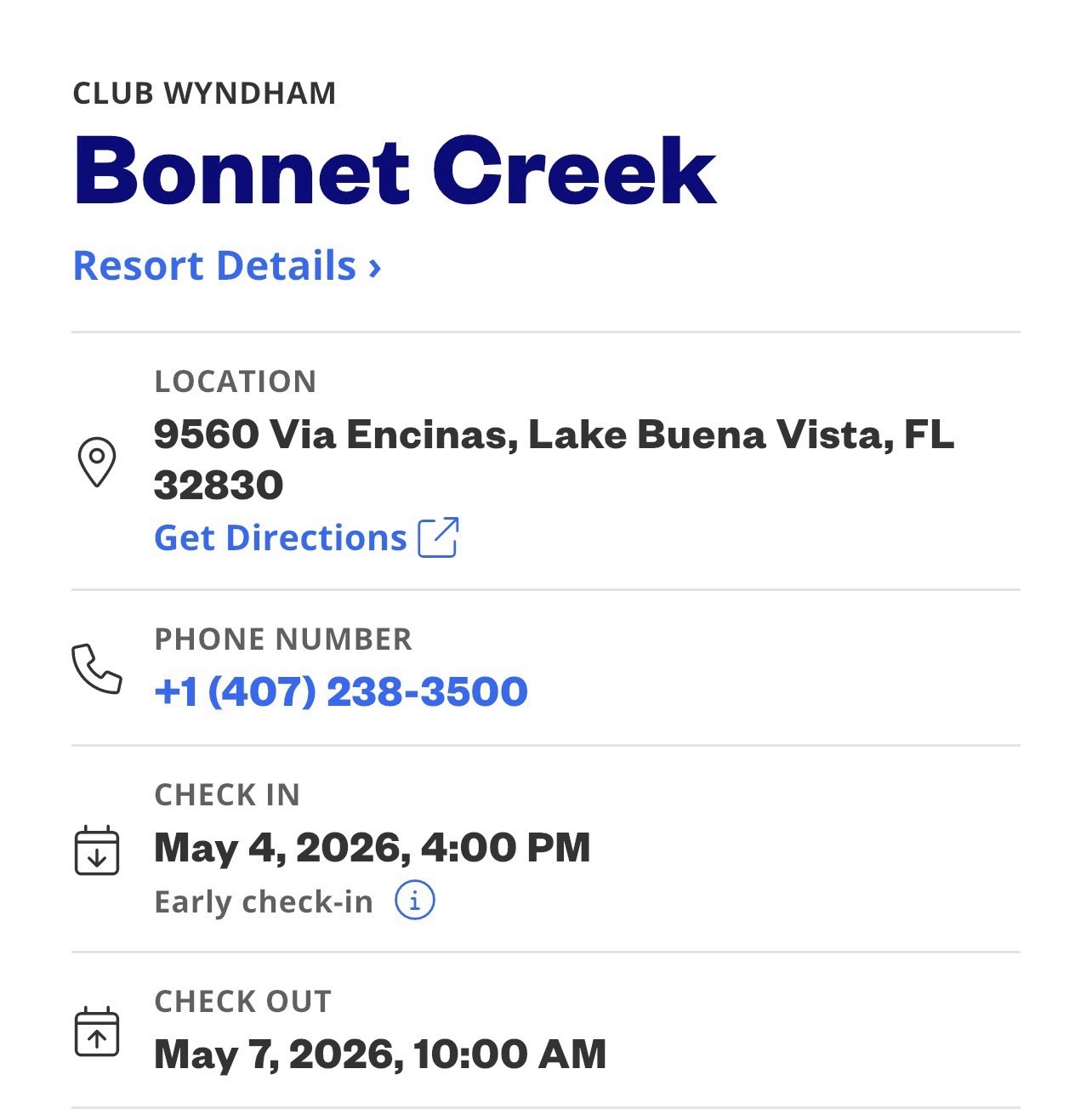The height and width of the screenshot is (1120, 1092).
Task: Click the address 9560 Via Encinas
Action: tap(557, 435)
